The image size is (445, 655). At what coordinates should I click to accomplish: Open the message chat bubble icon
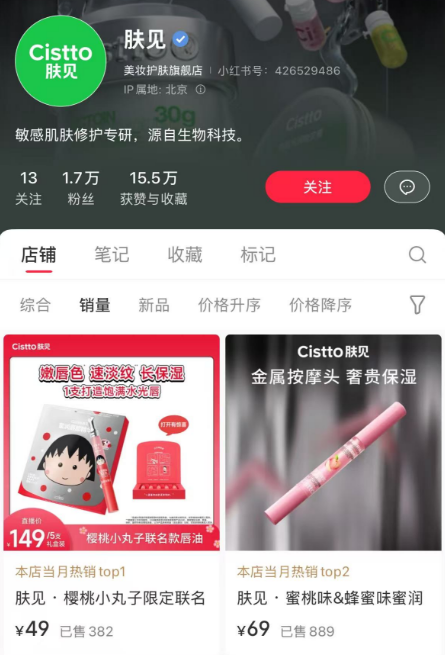407,187
